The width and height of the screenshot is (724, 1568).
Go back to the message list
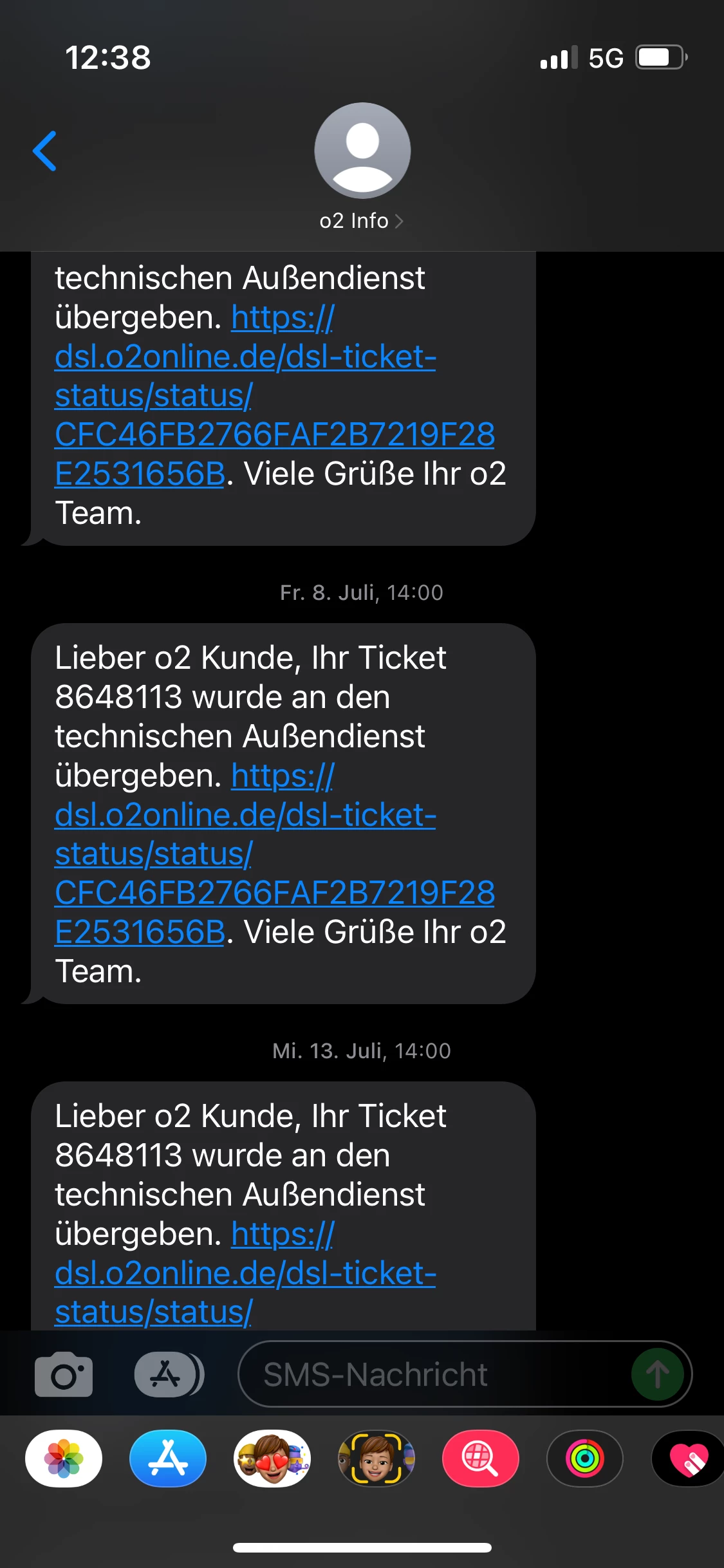pos(45,151)
